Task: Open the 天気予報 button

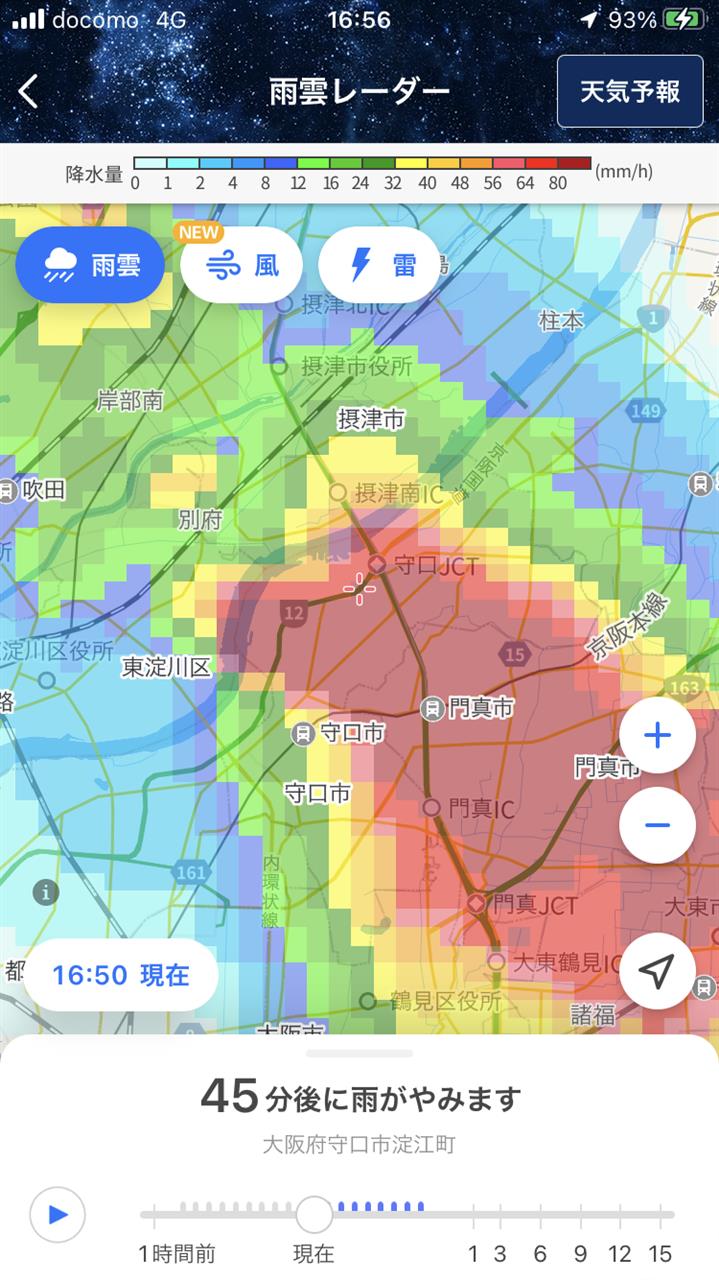Action: [x=630, y=91]
